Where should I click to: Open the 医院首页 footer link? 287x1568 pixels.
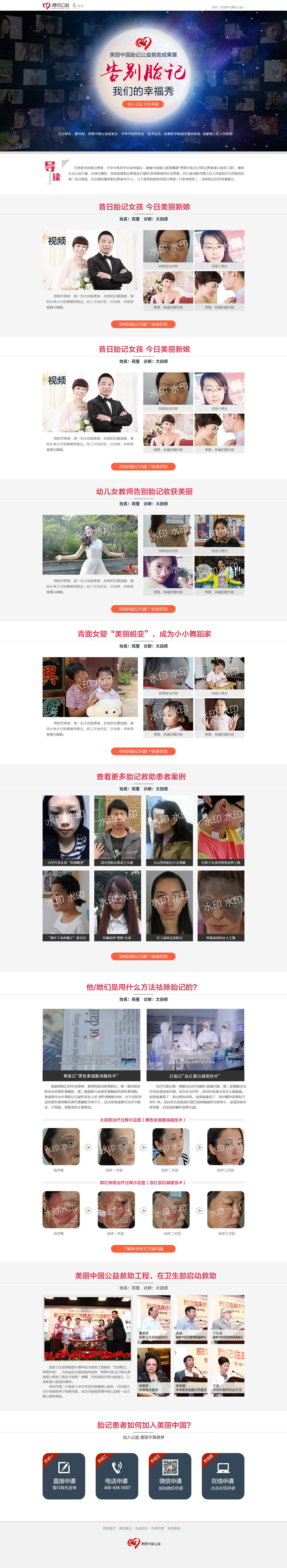109,1528
